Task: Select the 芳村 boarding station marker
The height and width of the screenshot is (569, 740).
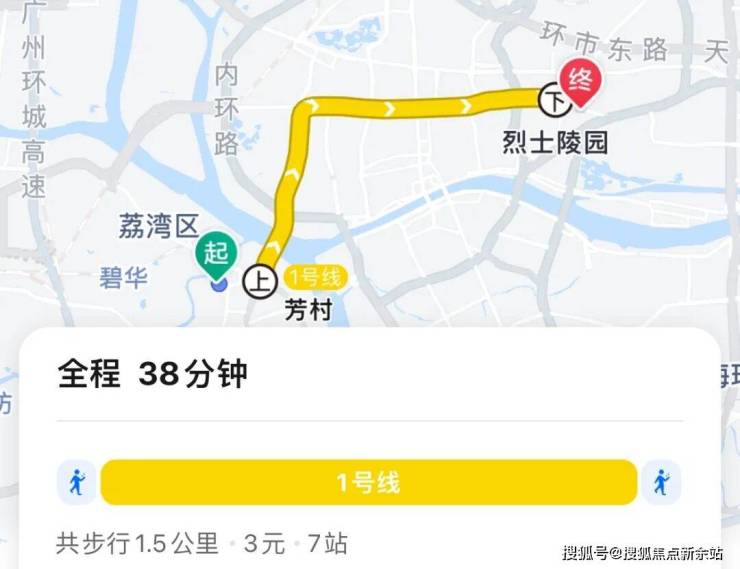Action: coord(260,281)
